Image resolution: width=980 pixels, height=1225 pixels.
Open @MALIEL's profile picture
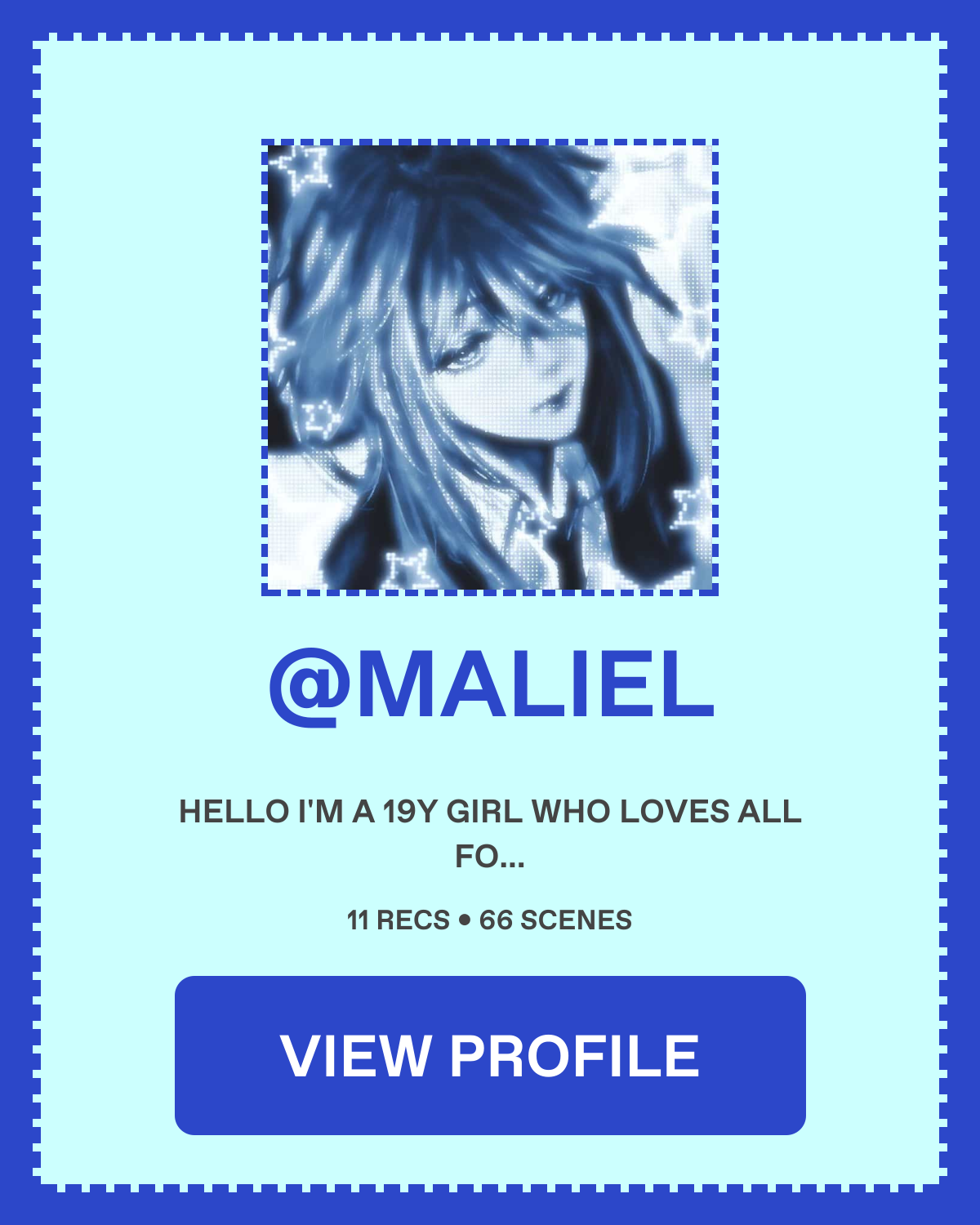tap(490, 367)
